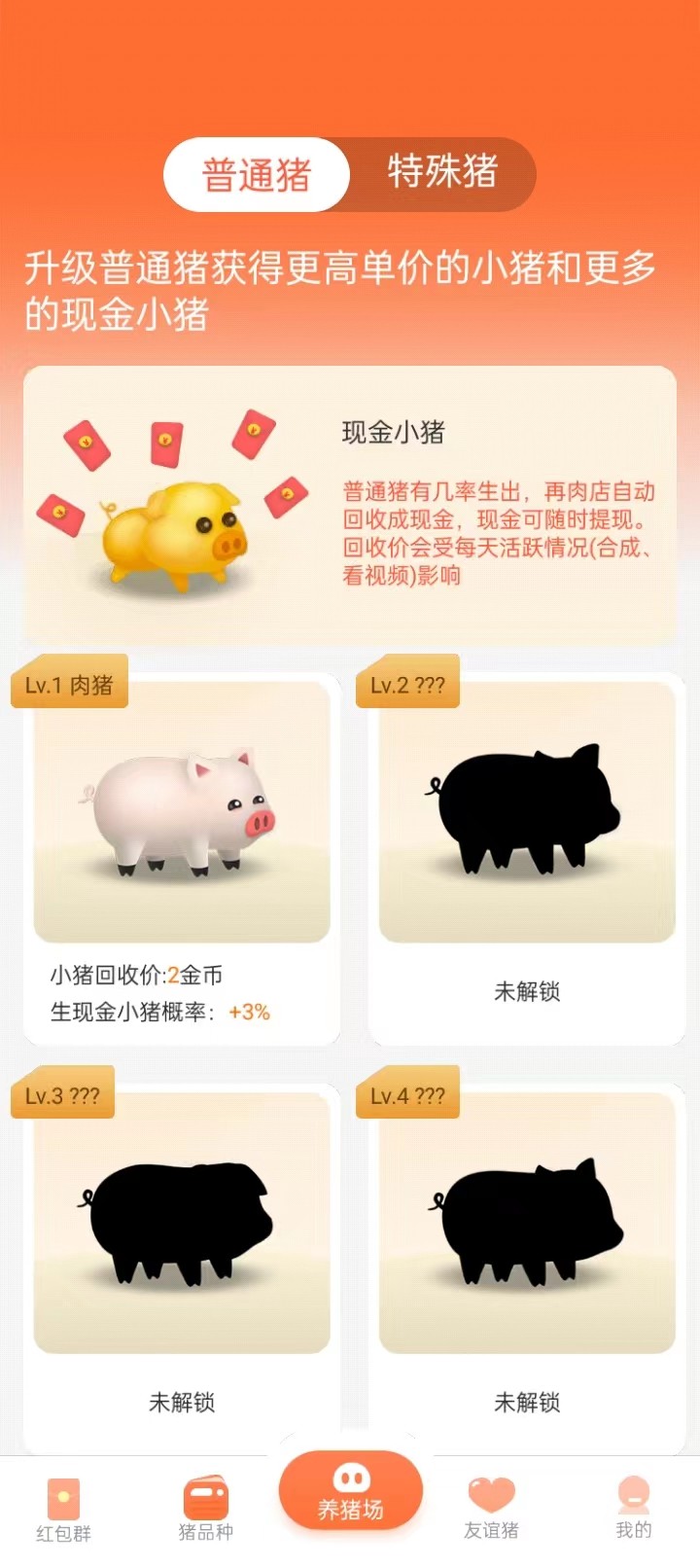Image resolution: width=700 pixels, height=1568 pixels.
Task: Open the 我的 profile tab
Action: pos(633,1511)
